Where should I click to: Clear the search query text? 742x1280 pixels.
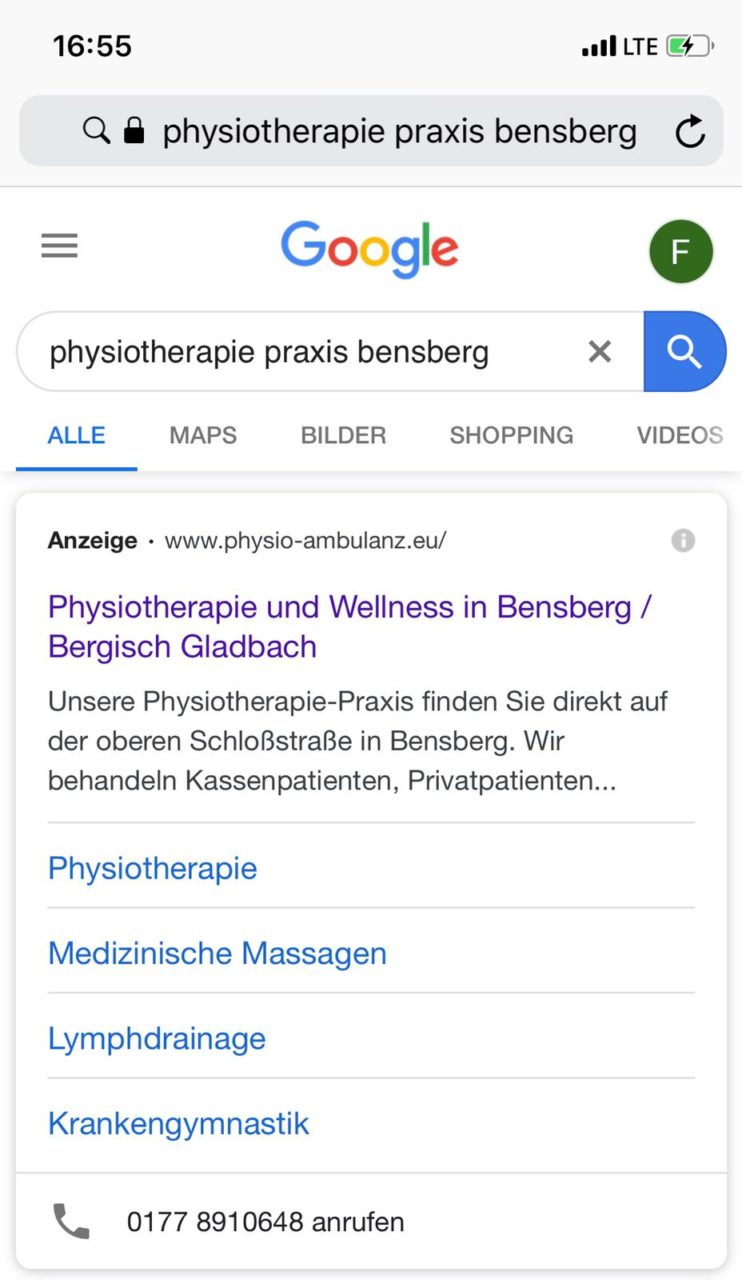click(x=599, y=351)
